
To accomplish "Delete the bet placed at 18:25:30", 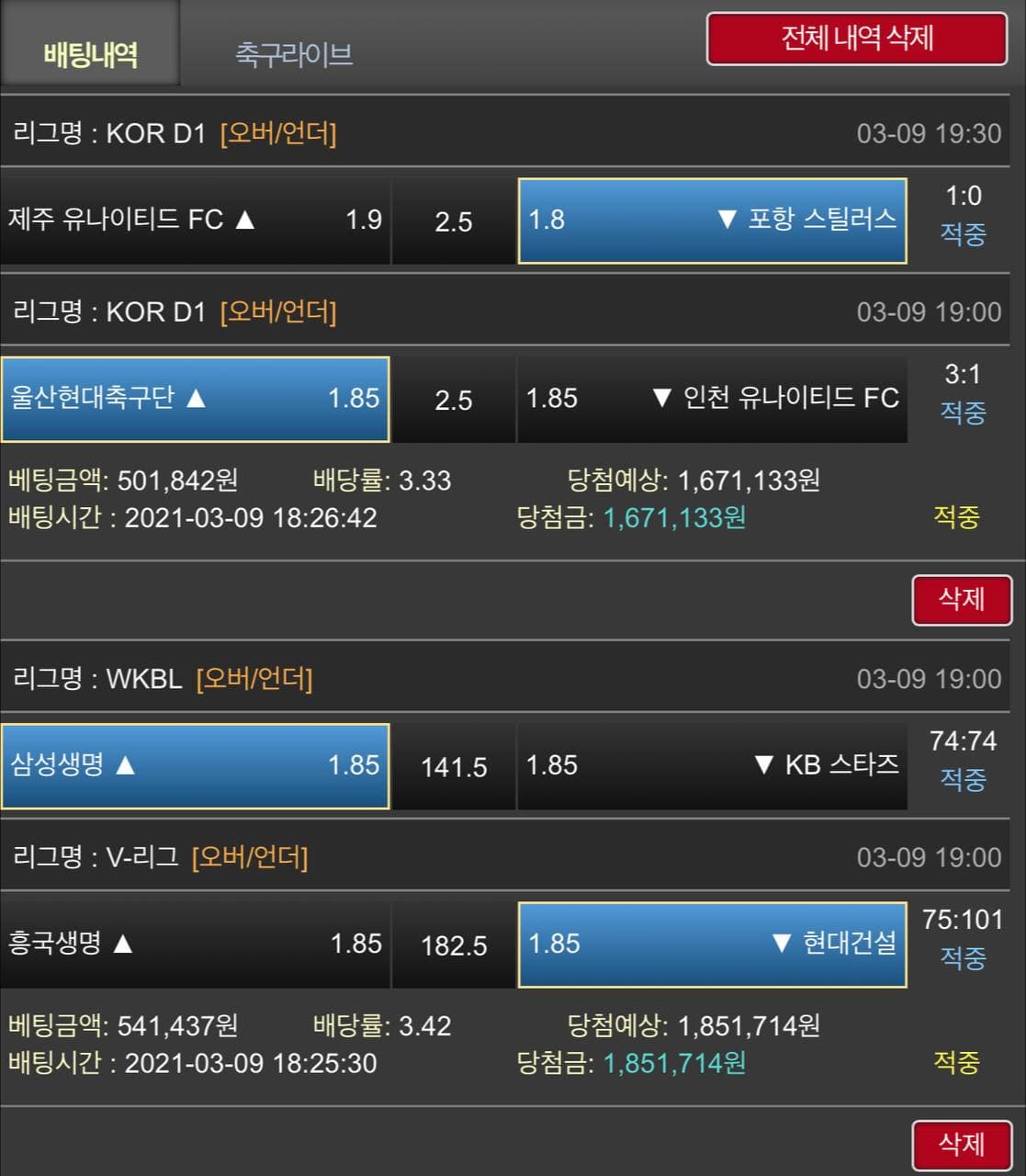I will pyautogui.click(x=961, y=1145).
